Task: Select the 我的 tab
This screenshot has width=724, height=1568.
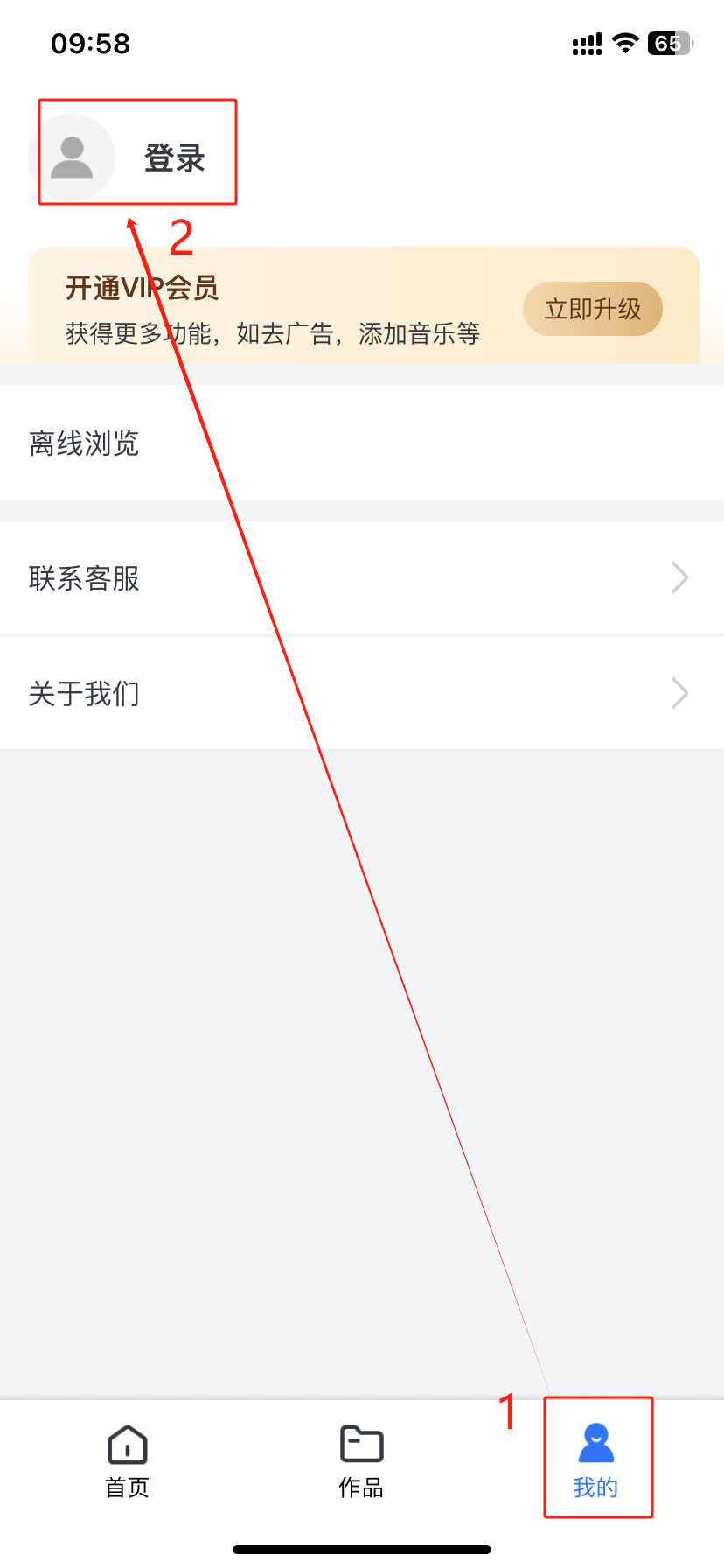Action: click(x=596, y=1457)
